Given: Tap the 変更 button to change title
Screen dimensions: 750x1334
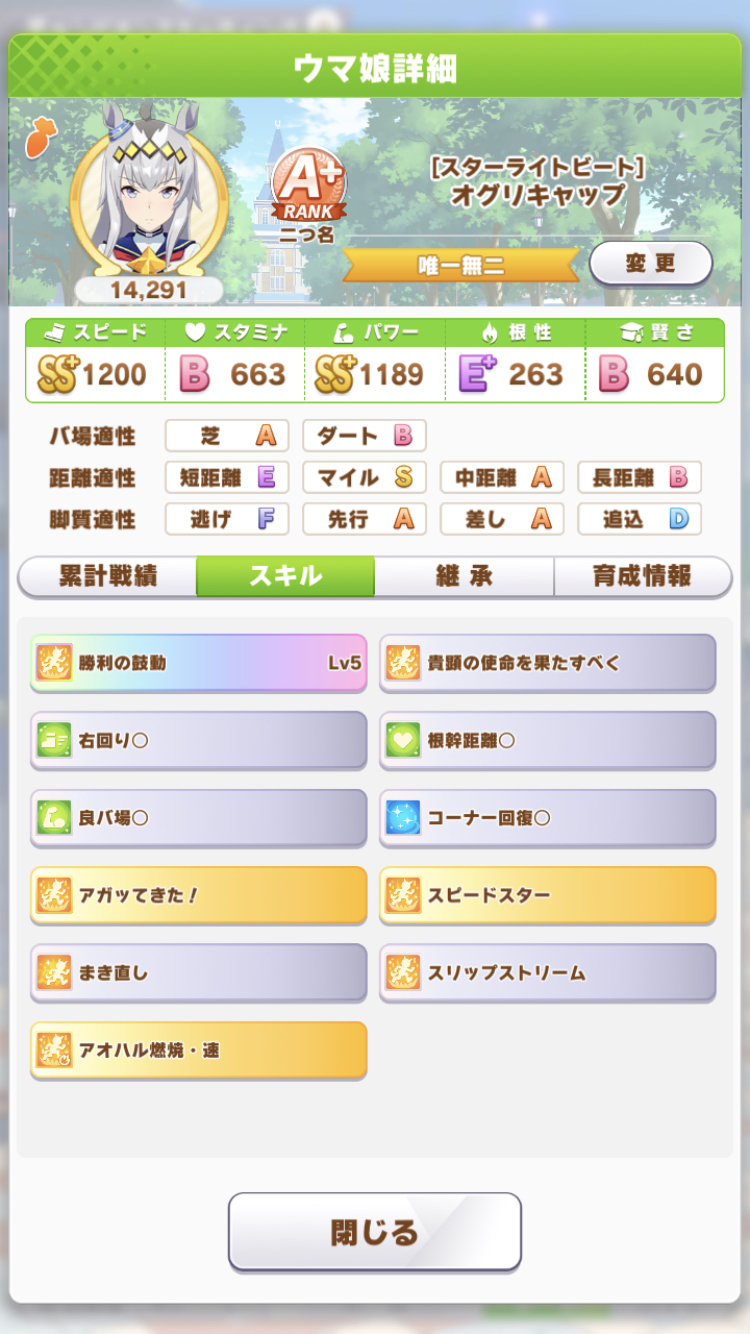Looking at the screenshot, I should (650, 264).
